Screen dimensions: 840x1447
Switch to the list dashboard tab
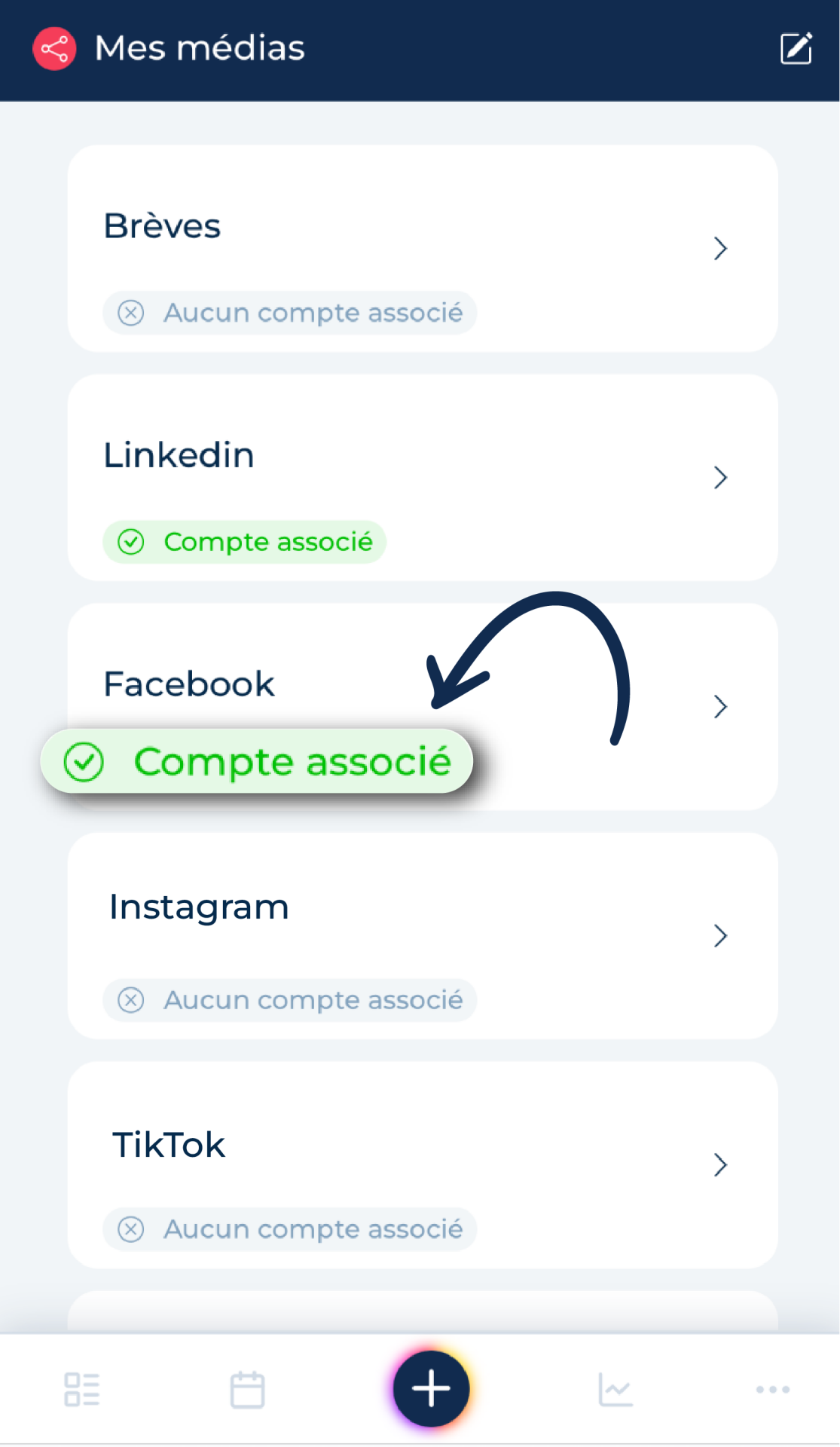pyautogui.click(x=82, y=1389)
